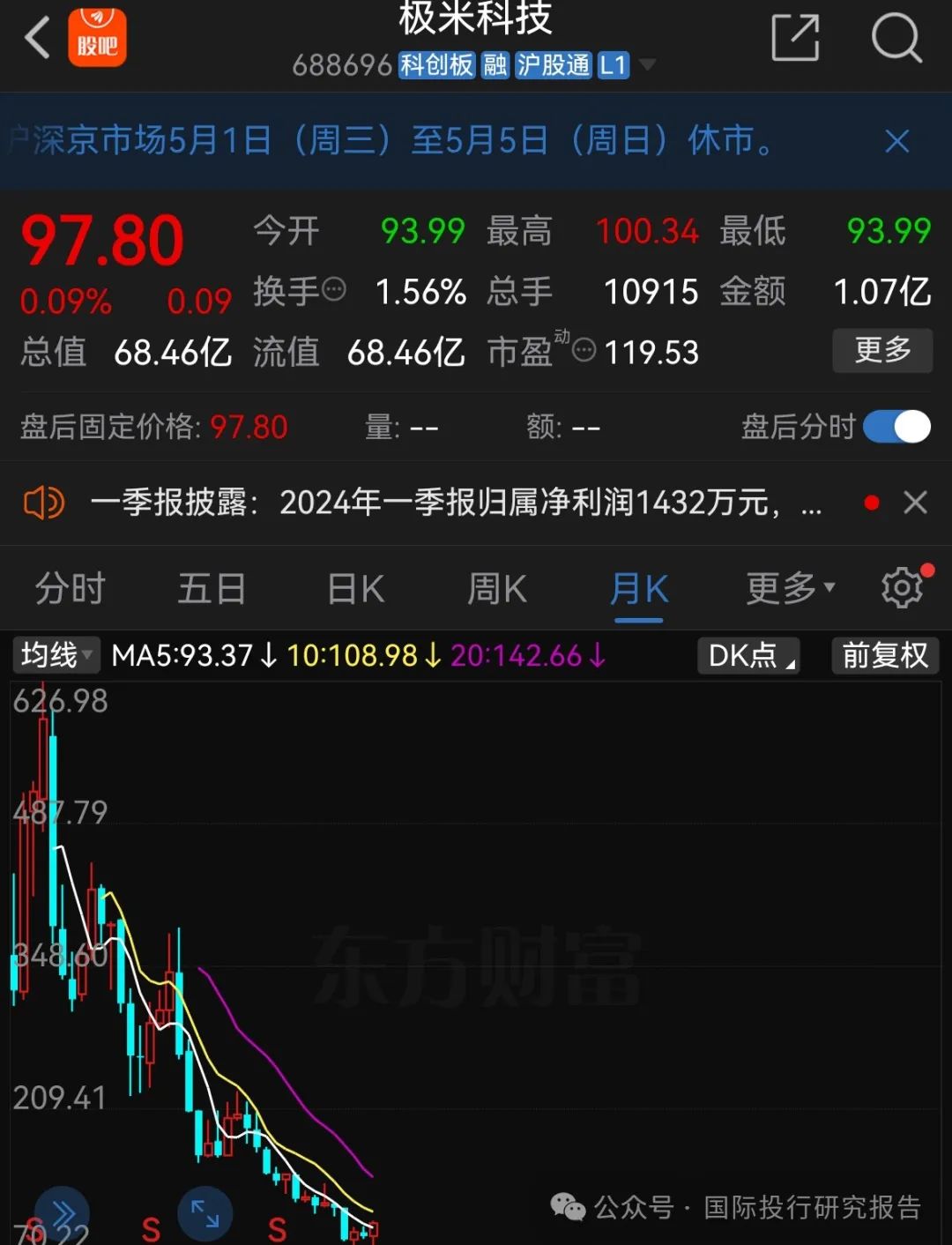Close the 一季报披露 announcement bar
This screenshot has width=952, height=1245.
click(x=916, y=503)
